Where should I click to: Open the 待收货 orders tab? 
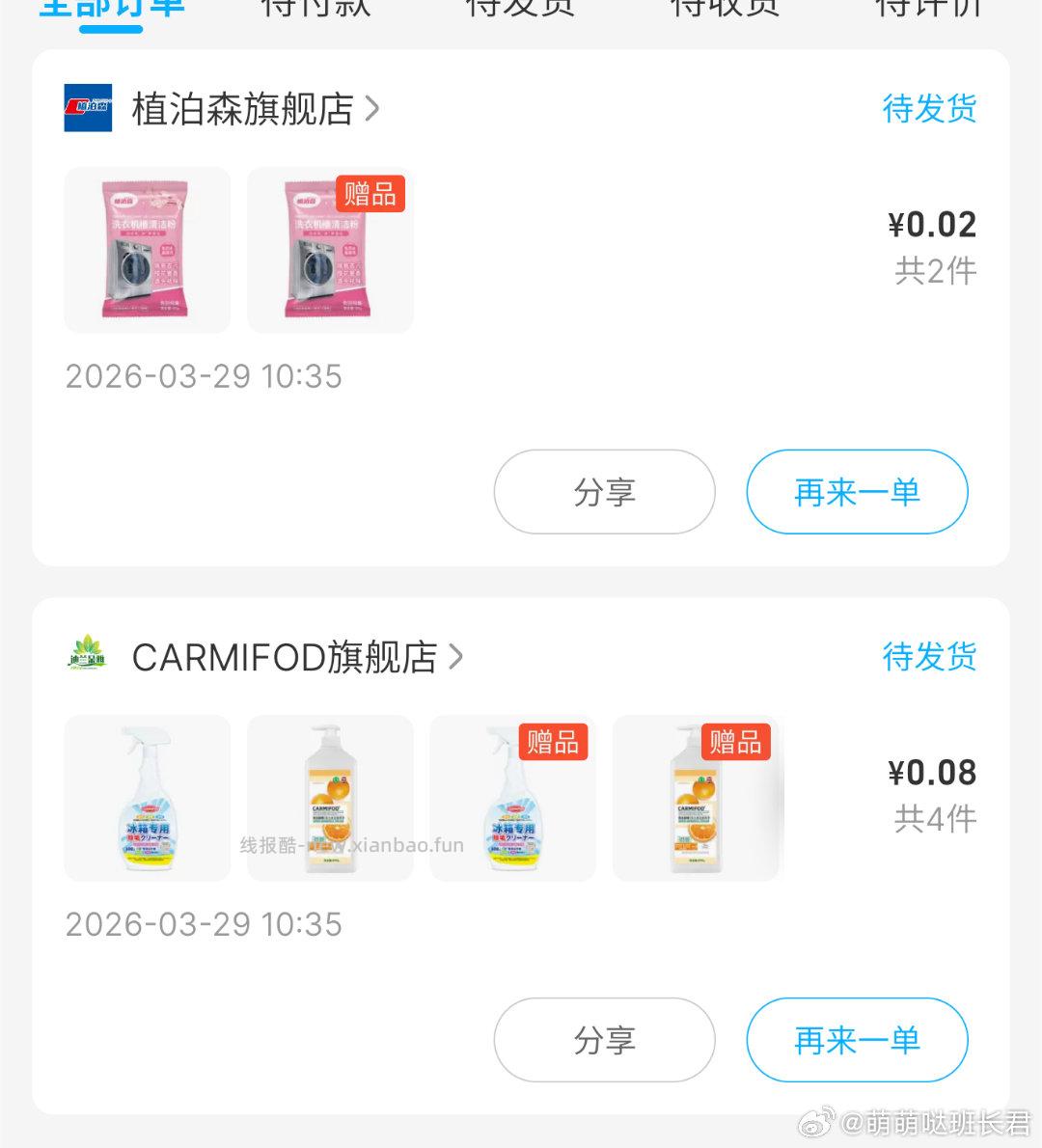point(724,8)
